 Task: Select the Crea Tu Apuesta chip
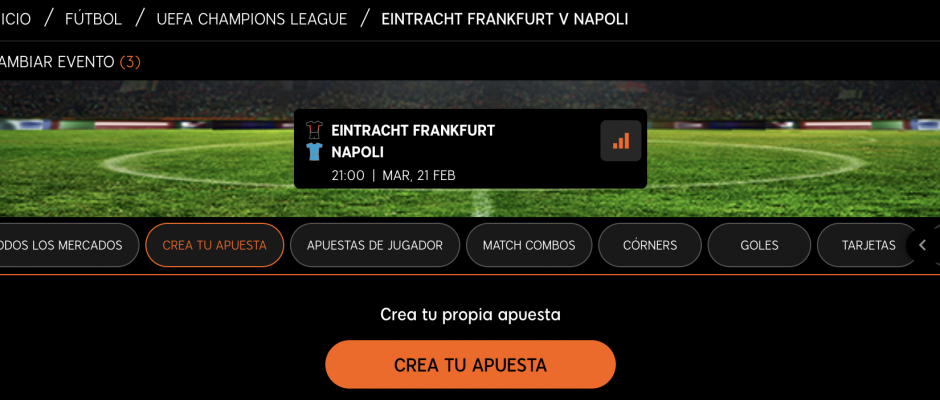214,245
